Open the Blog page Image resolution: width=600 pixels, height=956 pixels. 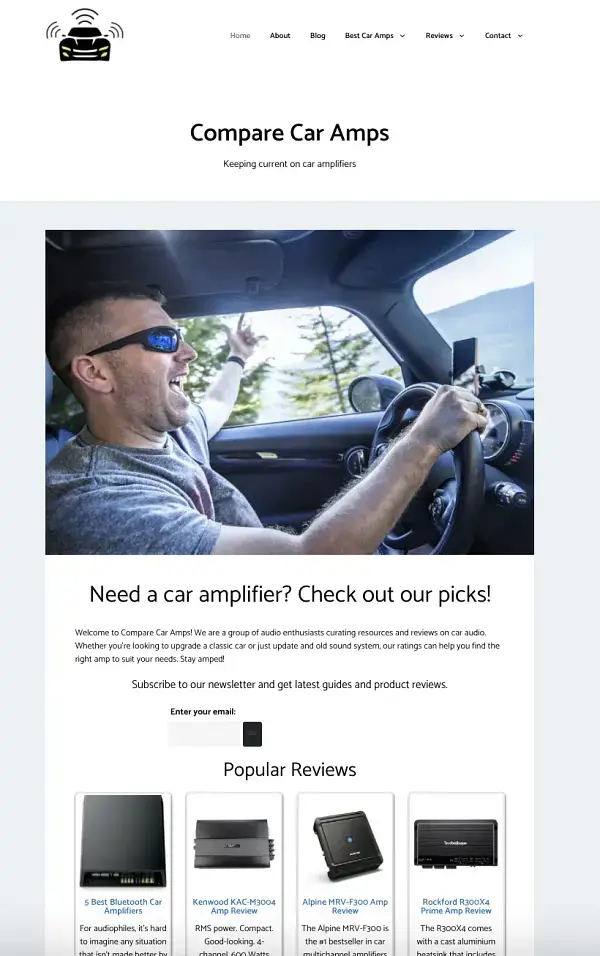(317, 36)
